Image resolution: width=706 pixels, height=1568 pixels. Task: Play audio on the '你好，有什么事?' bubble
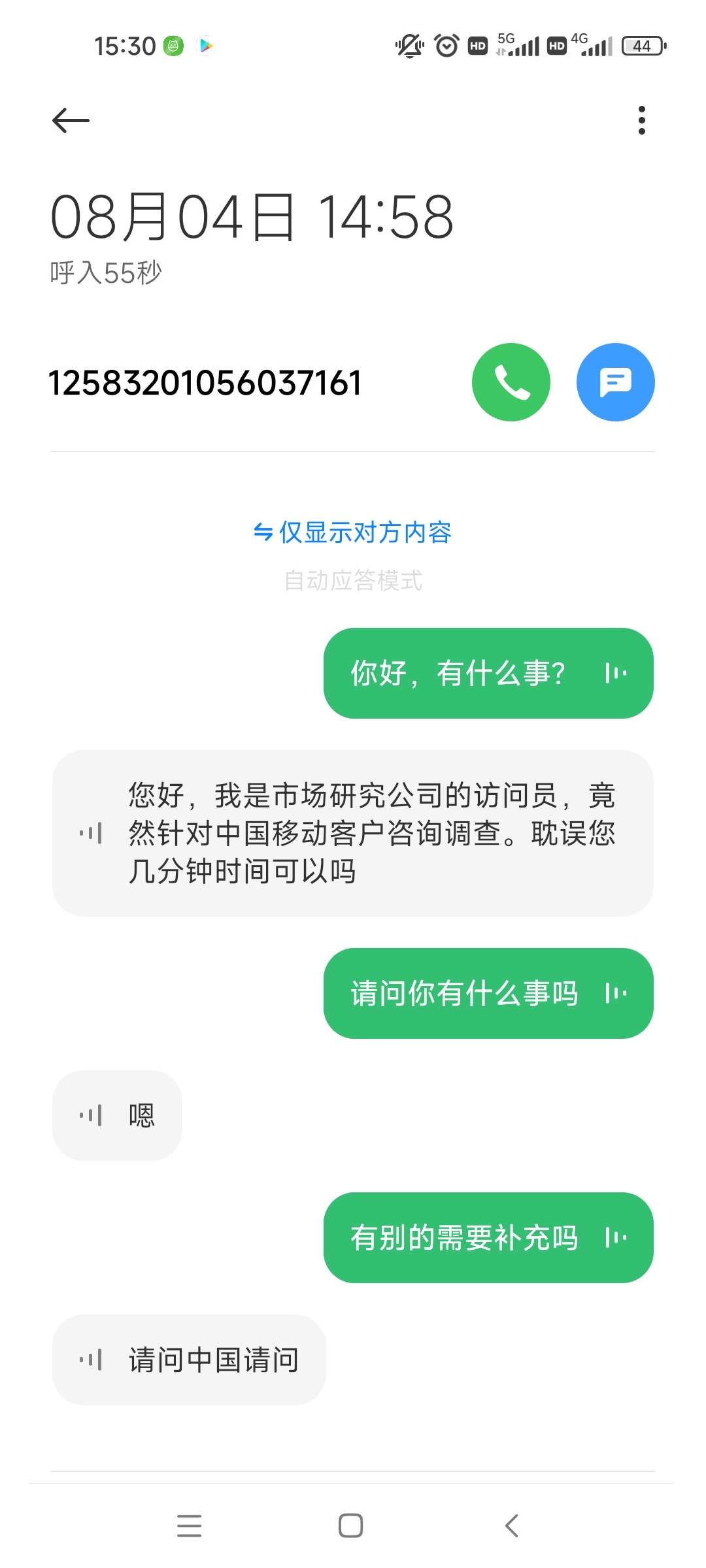(616, 673)
